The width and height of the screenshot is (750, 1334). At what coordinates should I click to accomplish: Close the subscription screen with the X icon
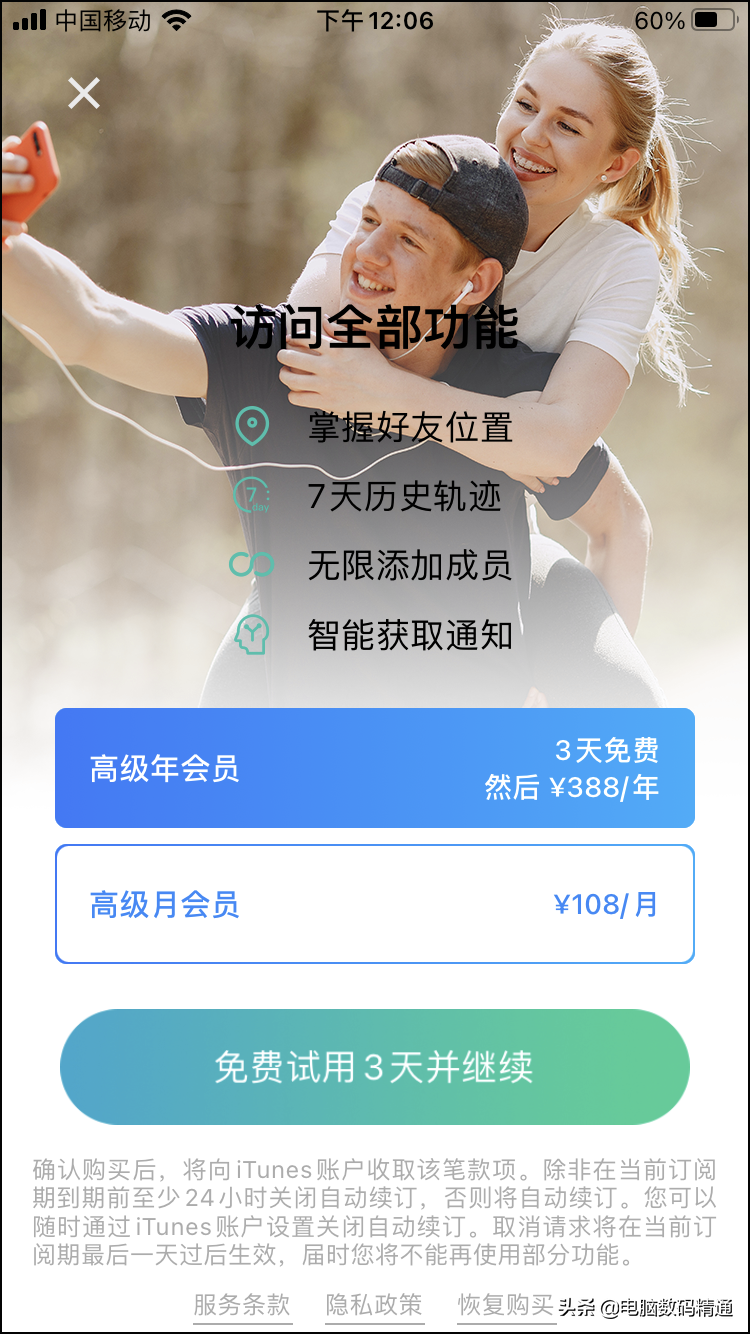(83, 93)
